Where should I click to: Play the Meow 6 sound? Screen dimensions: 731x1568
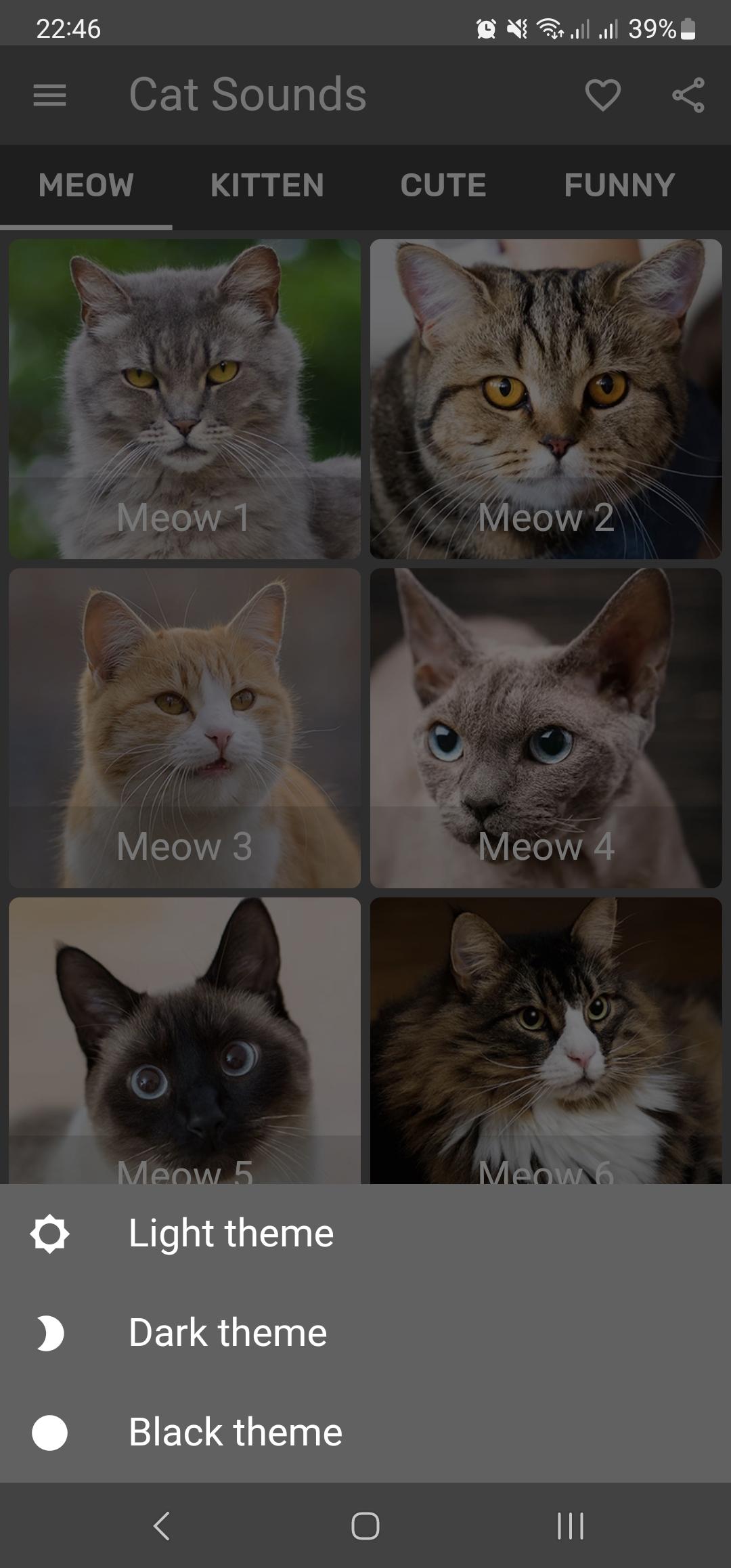[x=546, y=1041]
